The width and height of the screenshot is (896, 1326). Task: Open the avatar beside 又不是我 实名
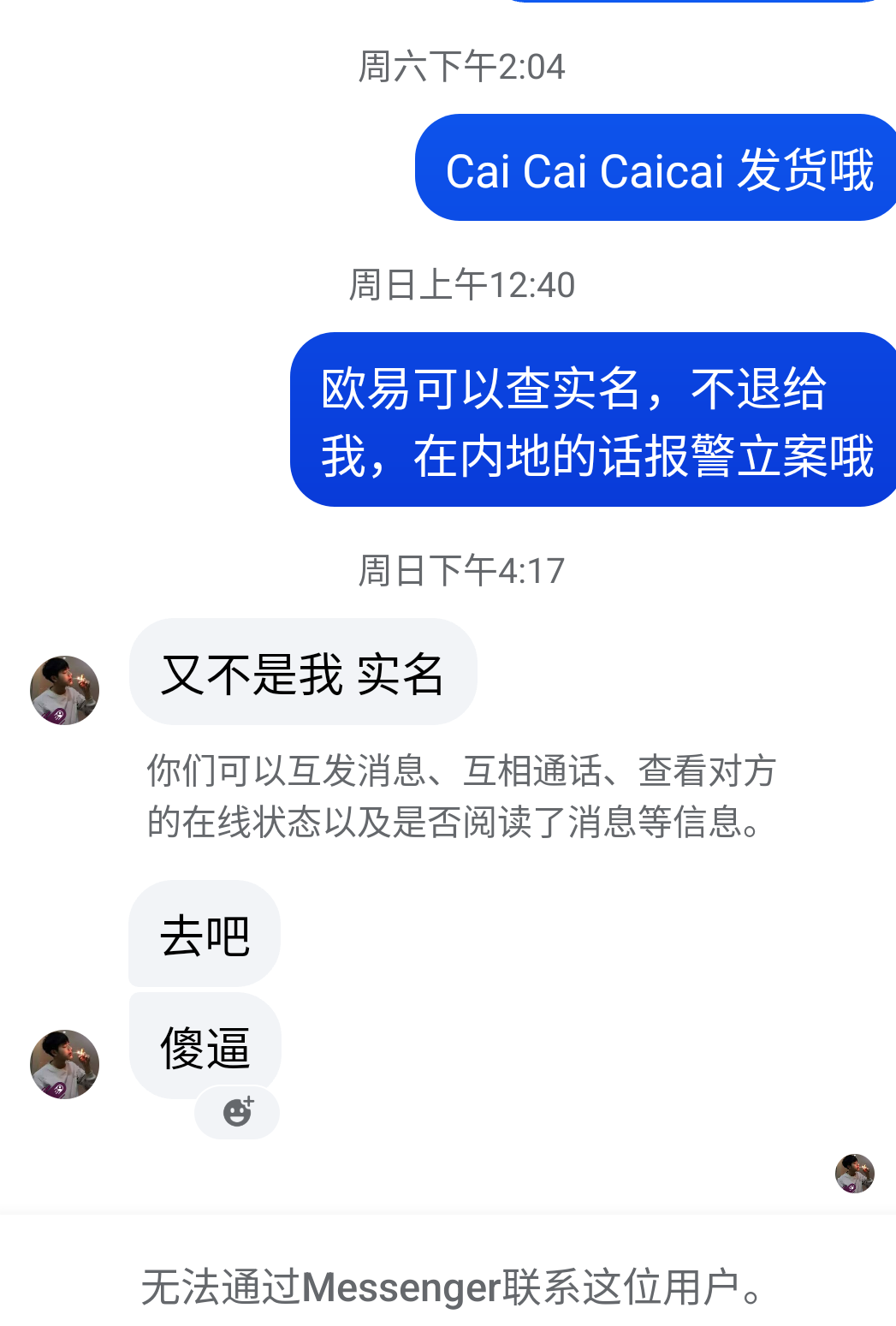point(64,690)
